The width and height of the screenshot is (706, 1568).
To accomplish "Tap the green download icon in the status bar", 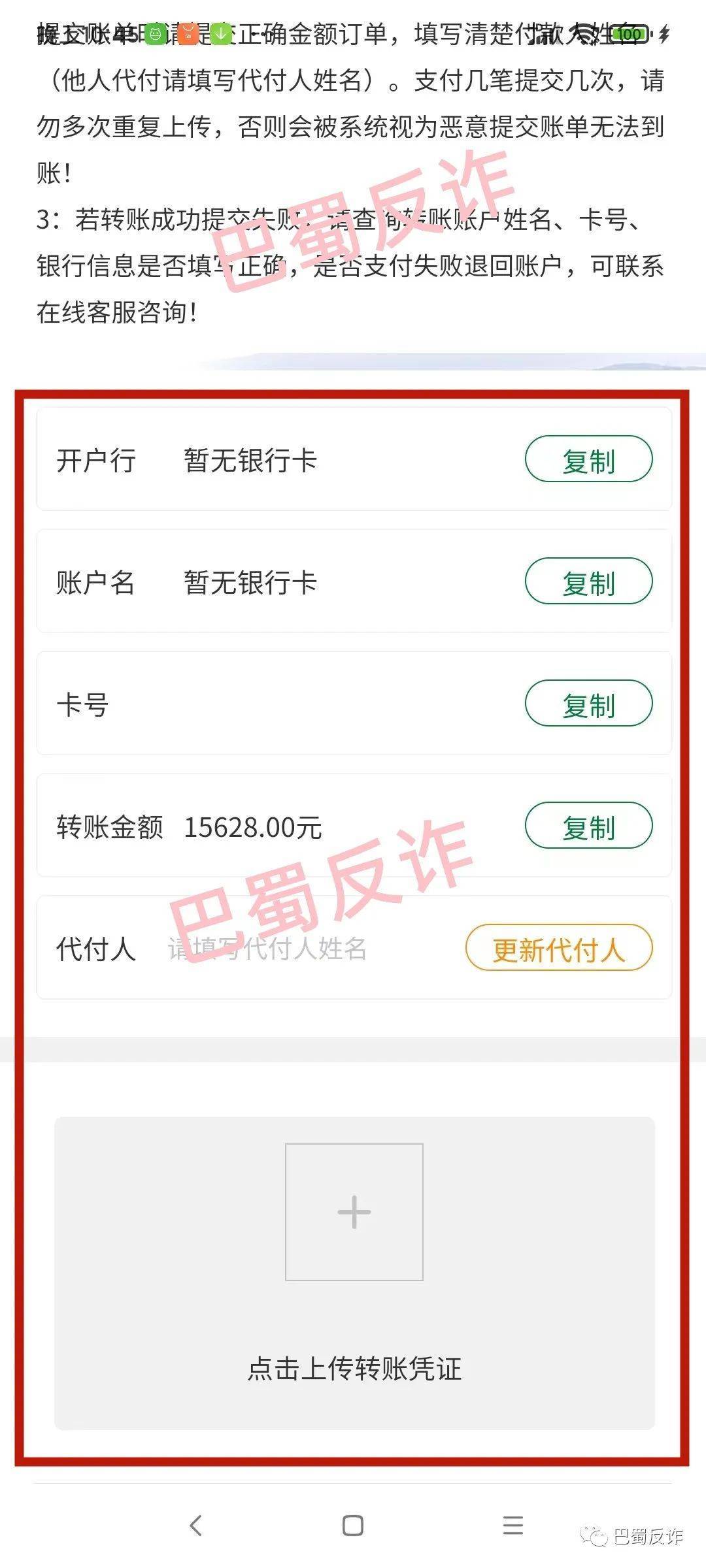I will point(220,33).
